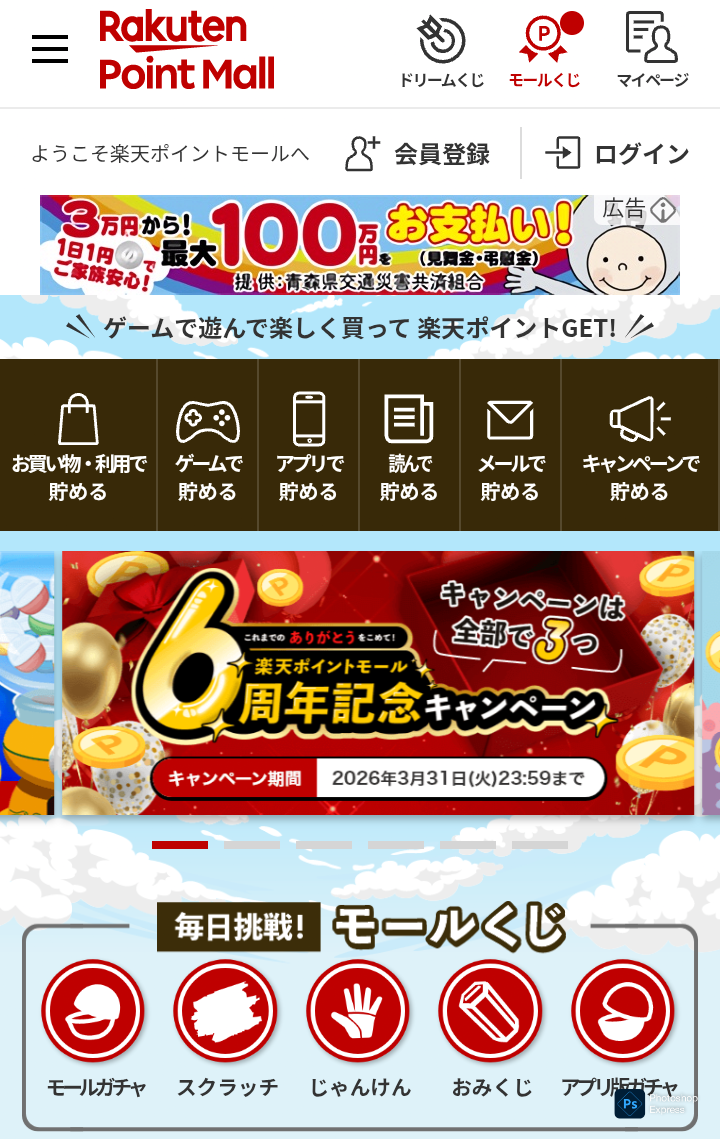
Task: View キャンペーンで貯める
Action: (x=640, y=446)
